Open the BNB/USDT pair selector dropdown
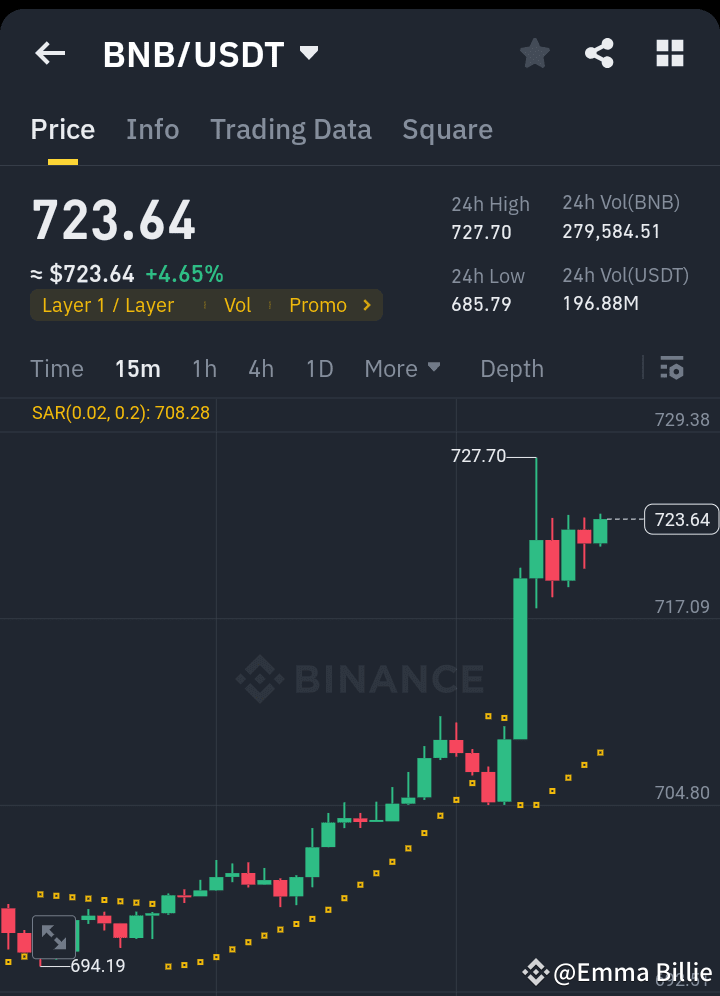 pos(210,54)
